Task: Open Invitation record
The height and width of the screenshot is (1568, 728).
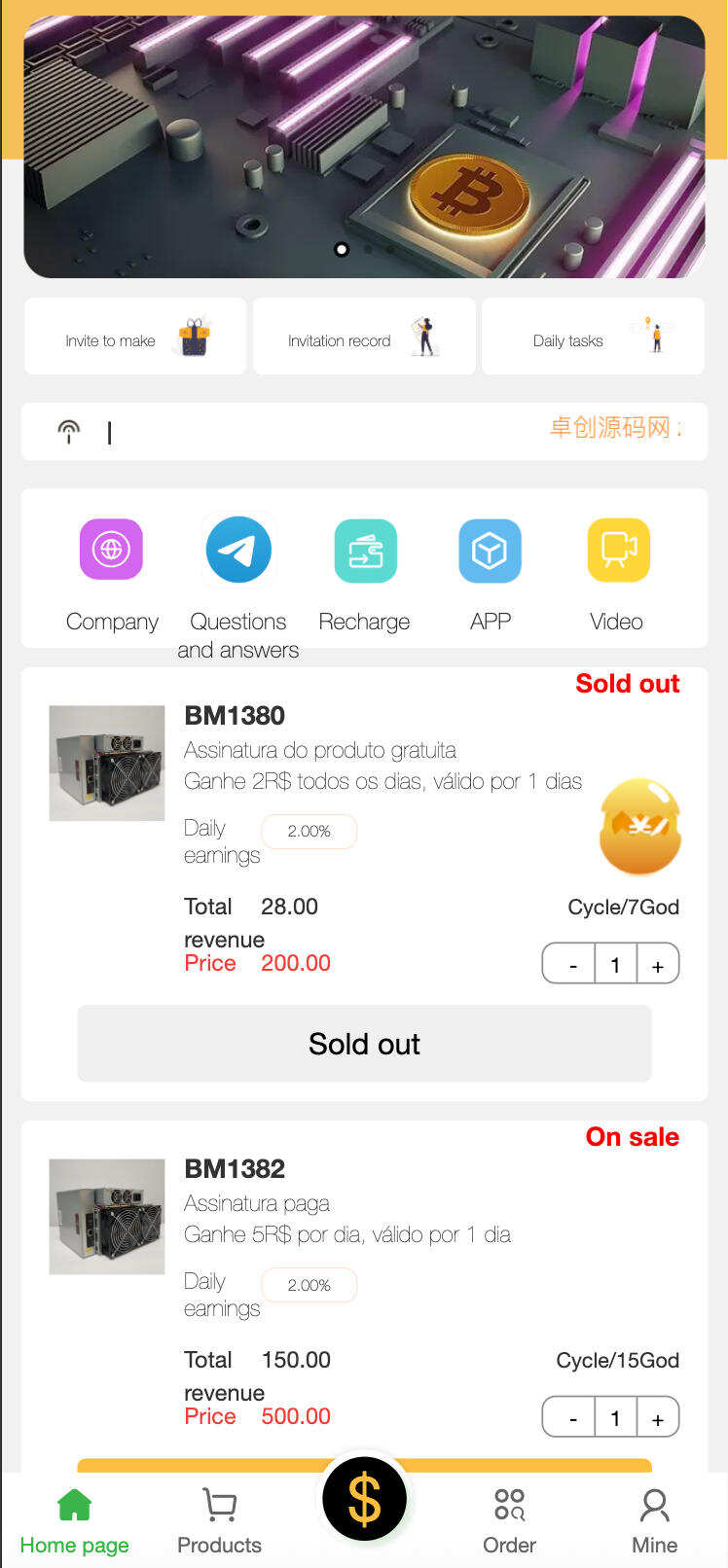Action: pos(364,338)
